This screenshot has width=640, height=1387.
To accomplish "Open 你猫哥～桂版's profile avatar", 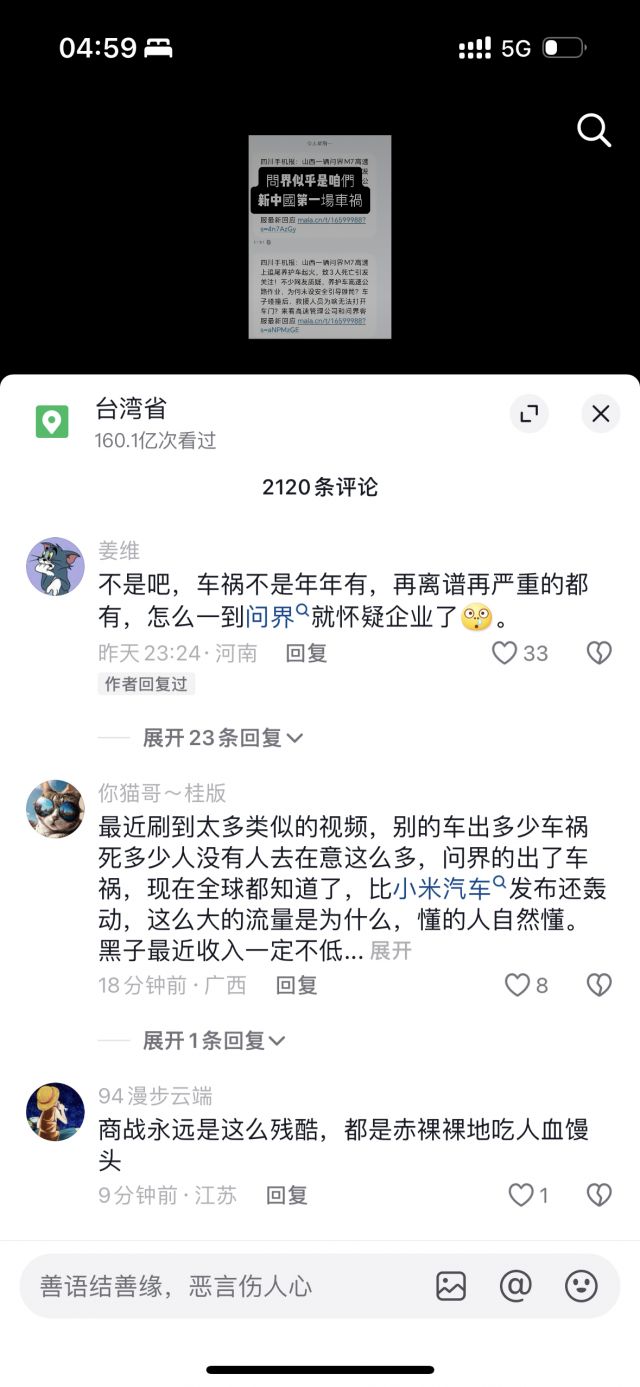I will (55, 809).
